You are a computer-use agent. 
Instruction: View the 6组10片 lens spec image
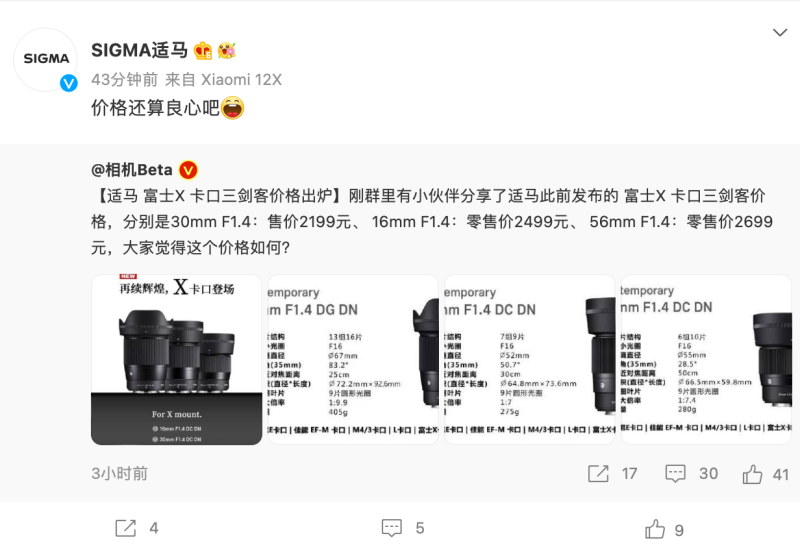(705, 360)
